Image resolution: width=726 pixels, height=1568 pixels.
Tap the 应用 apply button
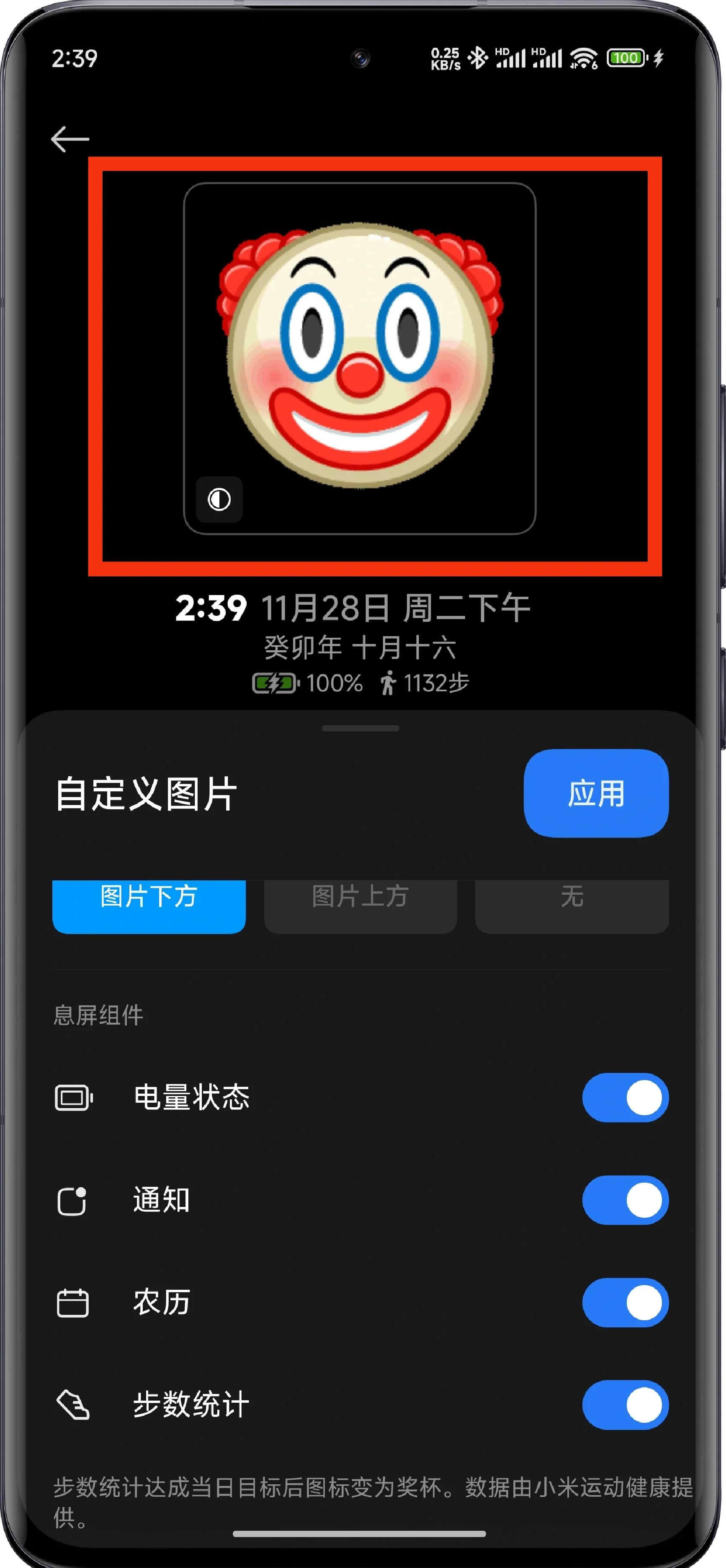tap(596, 793)
